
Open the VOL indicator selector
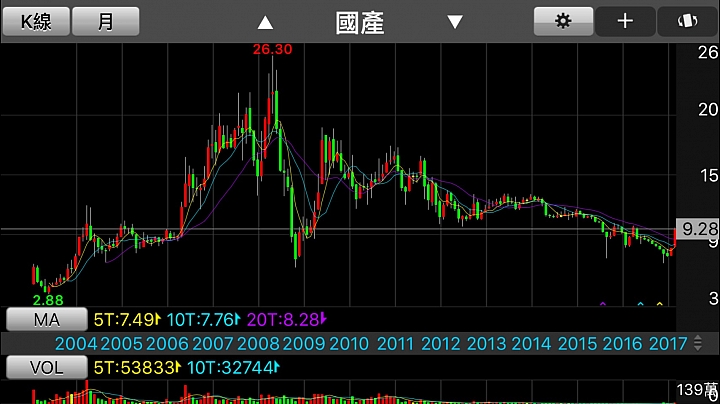47,368
